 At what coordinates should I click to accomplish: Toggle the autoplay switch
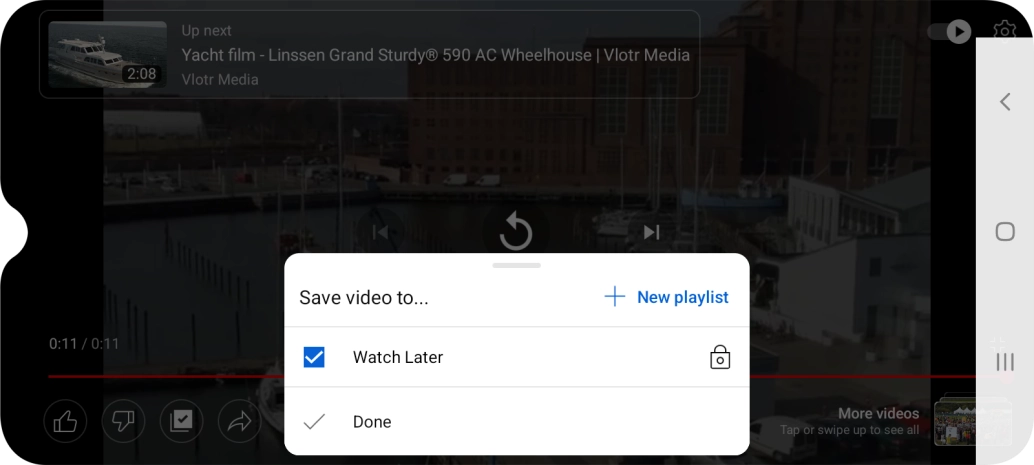click(x=950, y=31)
